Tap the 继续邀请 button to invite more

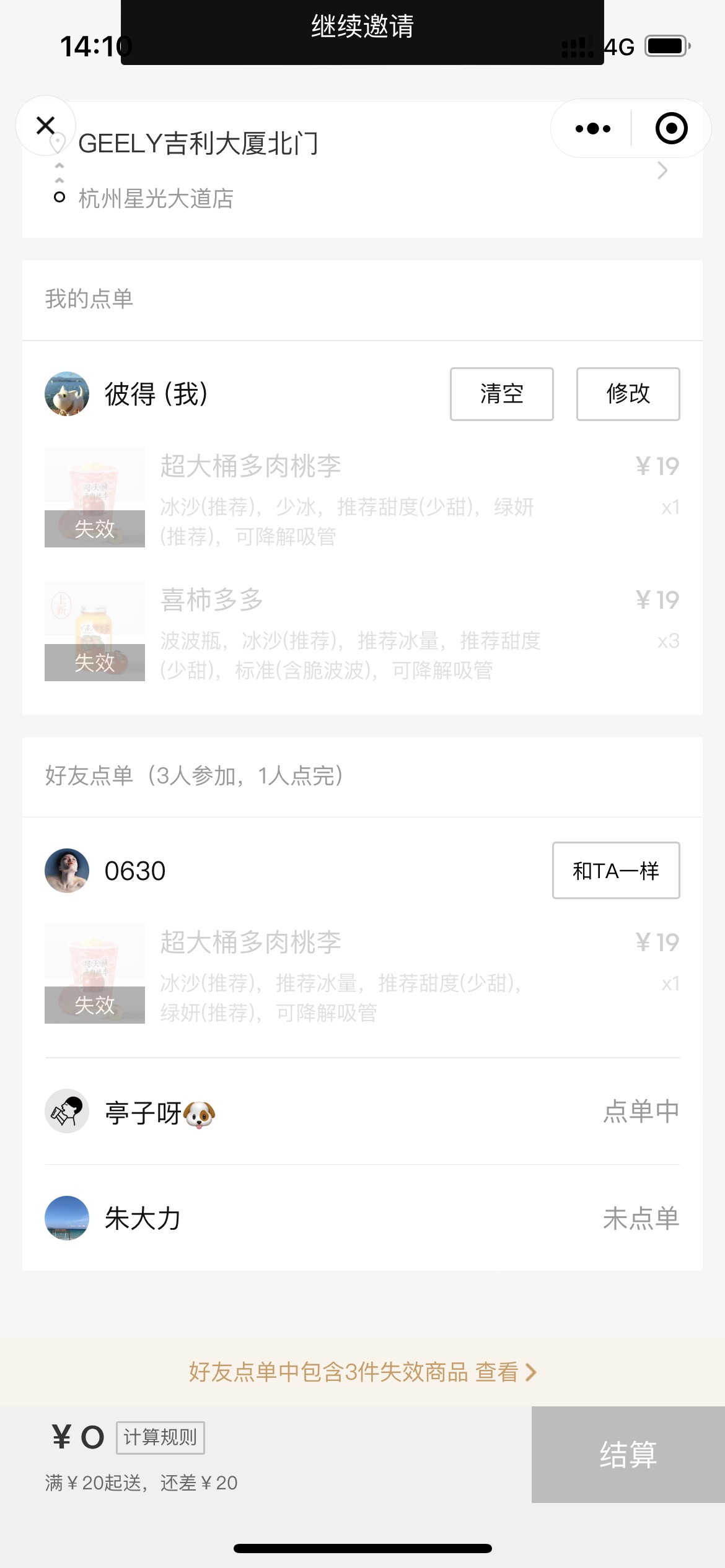click(362, 27)
